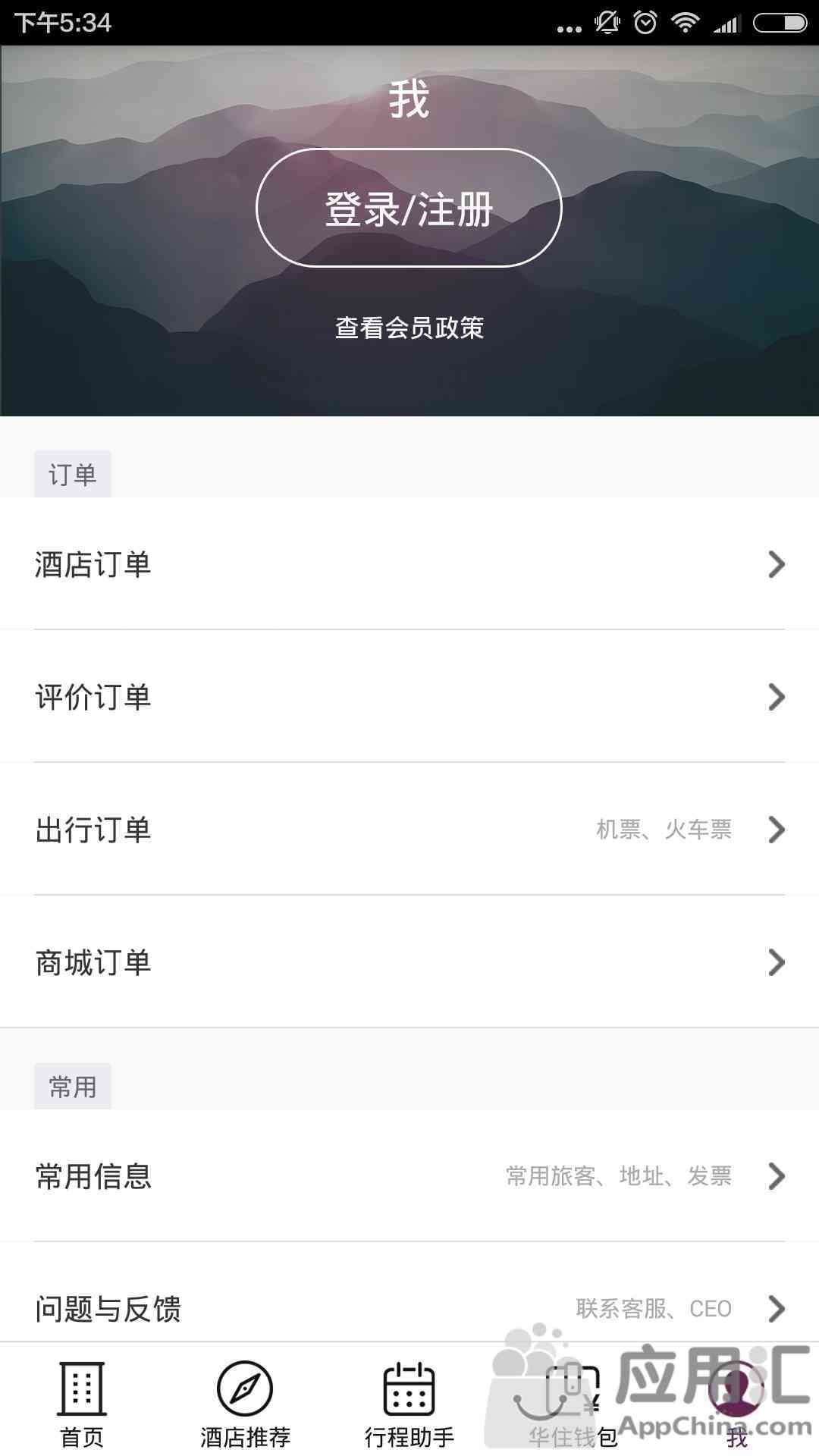This screenshot has width=819, height=1456.
Task: Open 评价订单 row
Action: [409, 697]
